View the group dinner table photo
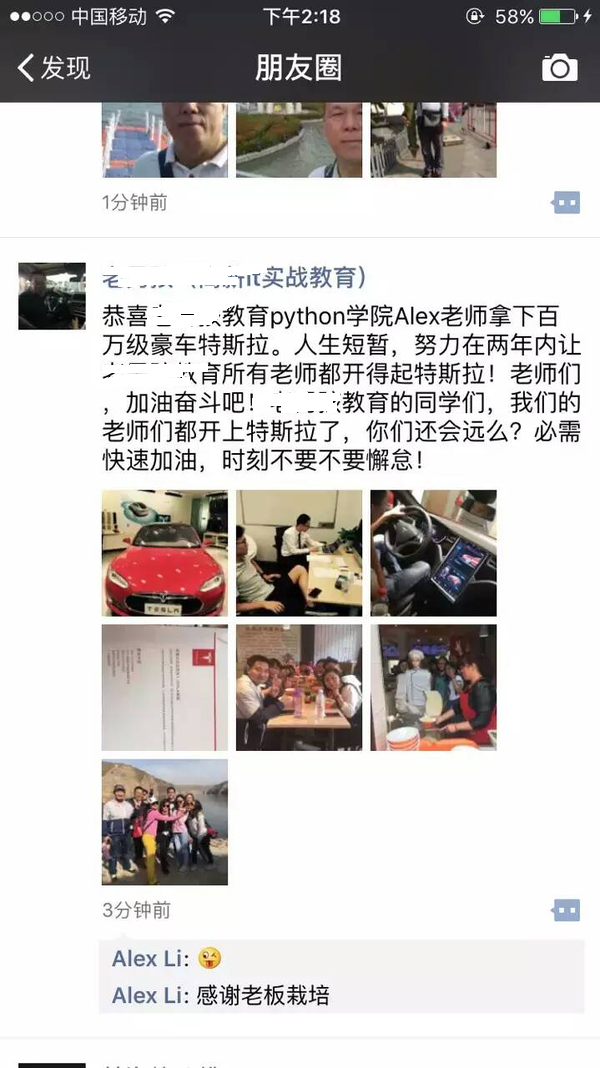Viewport: 600px width, 1068px height. tap(299, 688)
